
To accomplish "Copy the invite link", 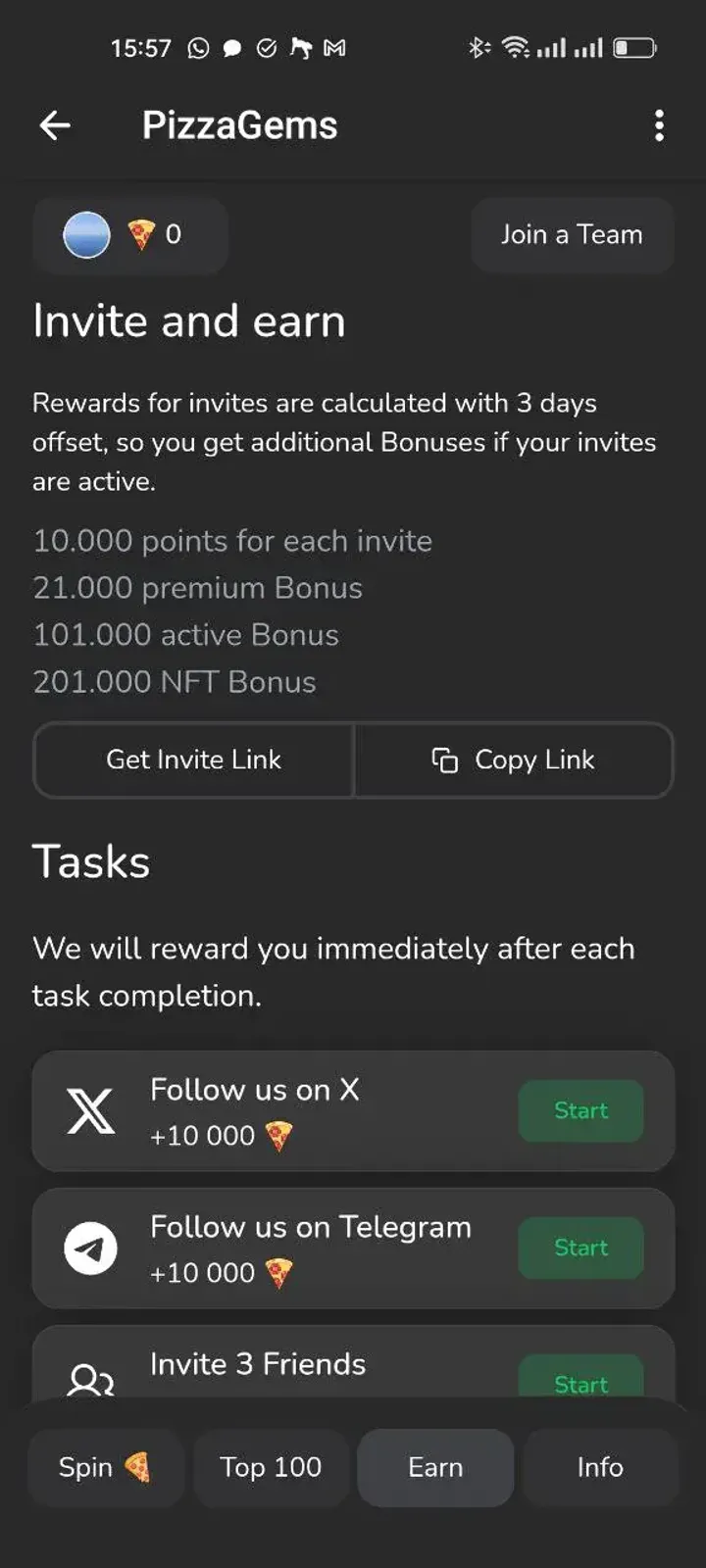I will tap(514, 760).
